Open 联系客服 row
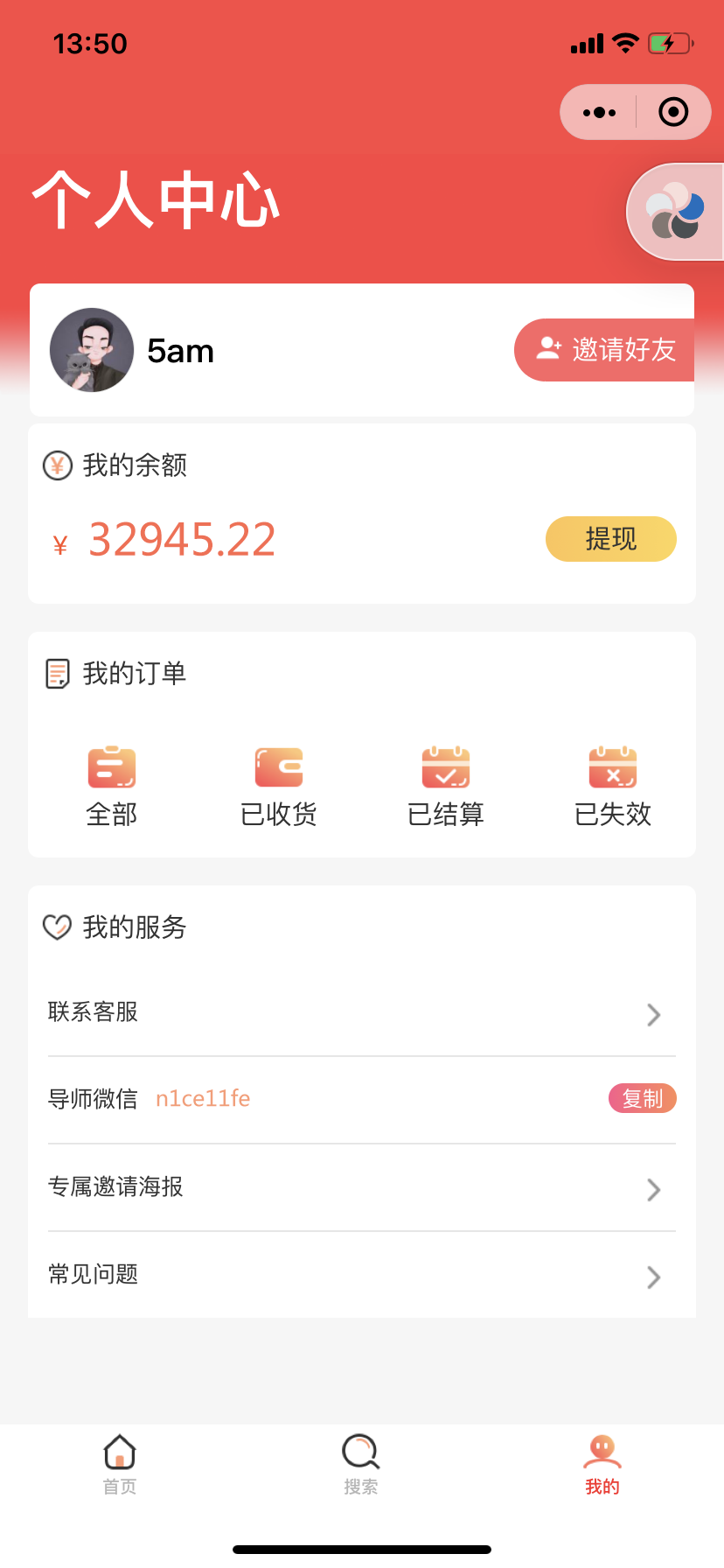The image size is (724, 1568). (x=362, y=1013)
